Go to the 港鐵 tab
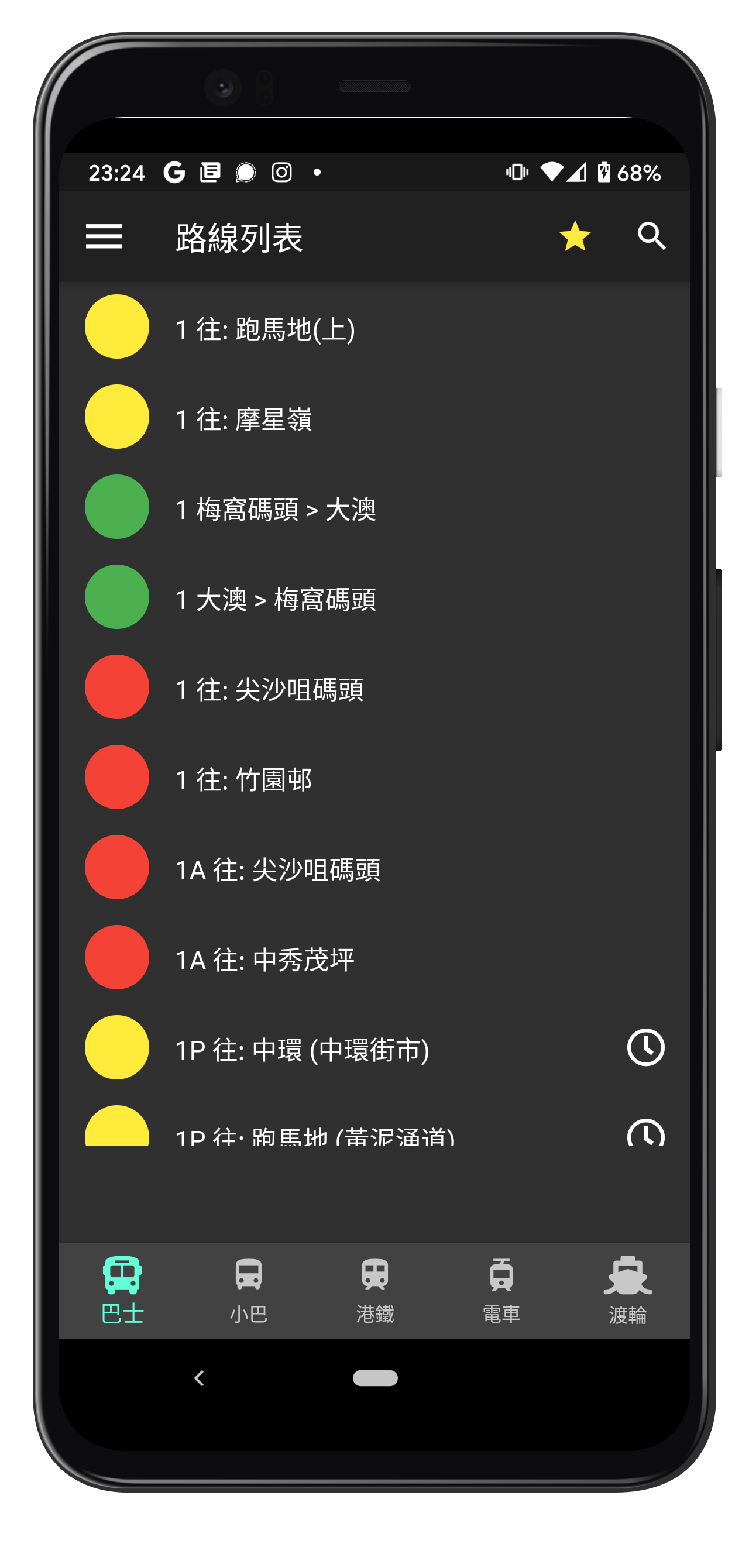 375,1290
